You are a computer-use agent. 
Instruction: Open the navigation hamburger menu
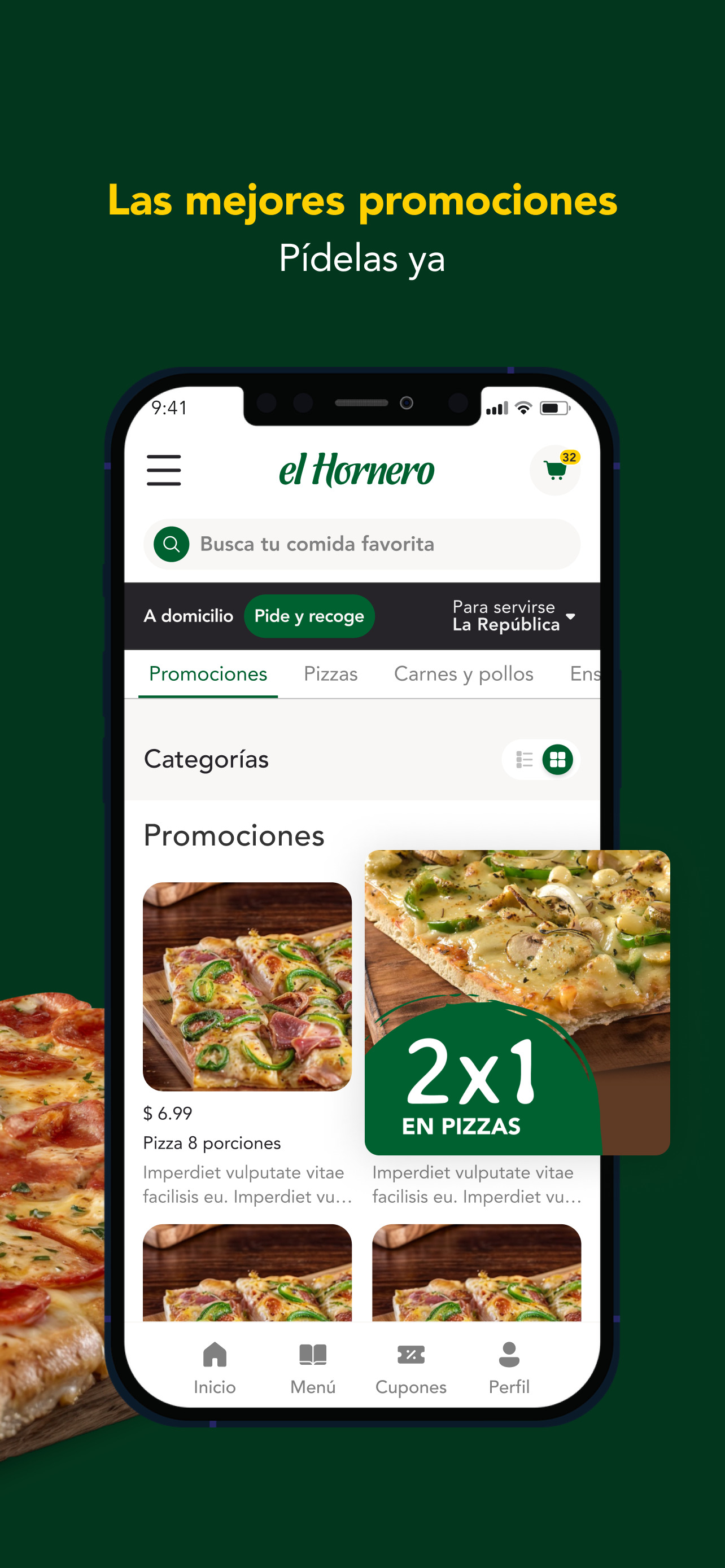coord(163,471)
